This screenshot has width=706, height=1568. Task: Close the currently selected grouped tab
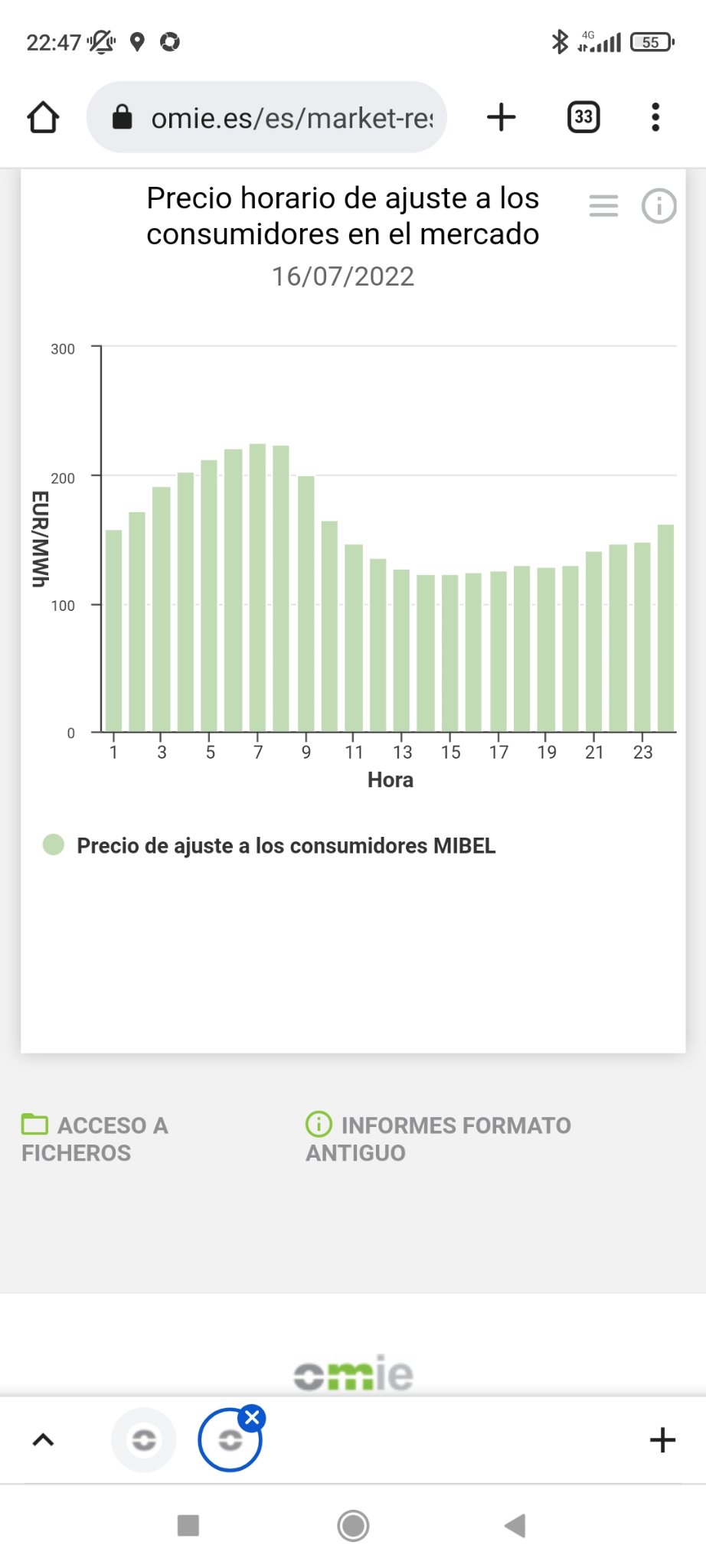252,1418
